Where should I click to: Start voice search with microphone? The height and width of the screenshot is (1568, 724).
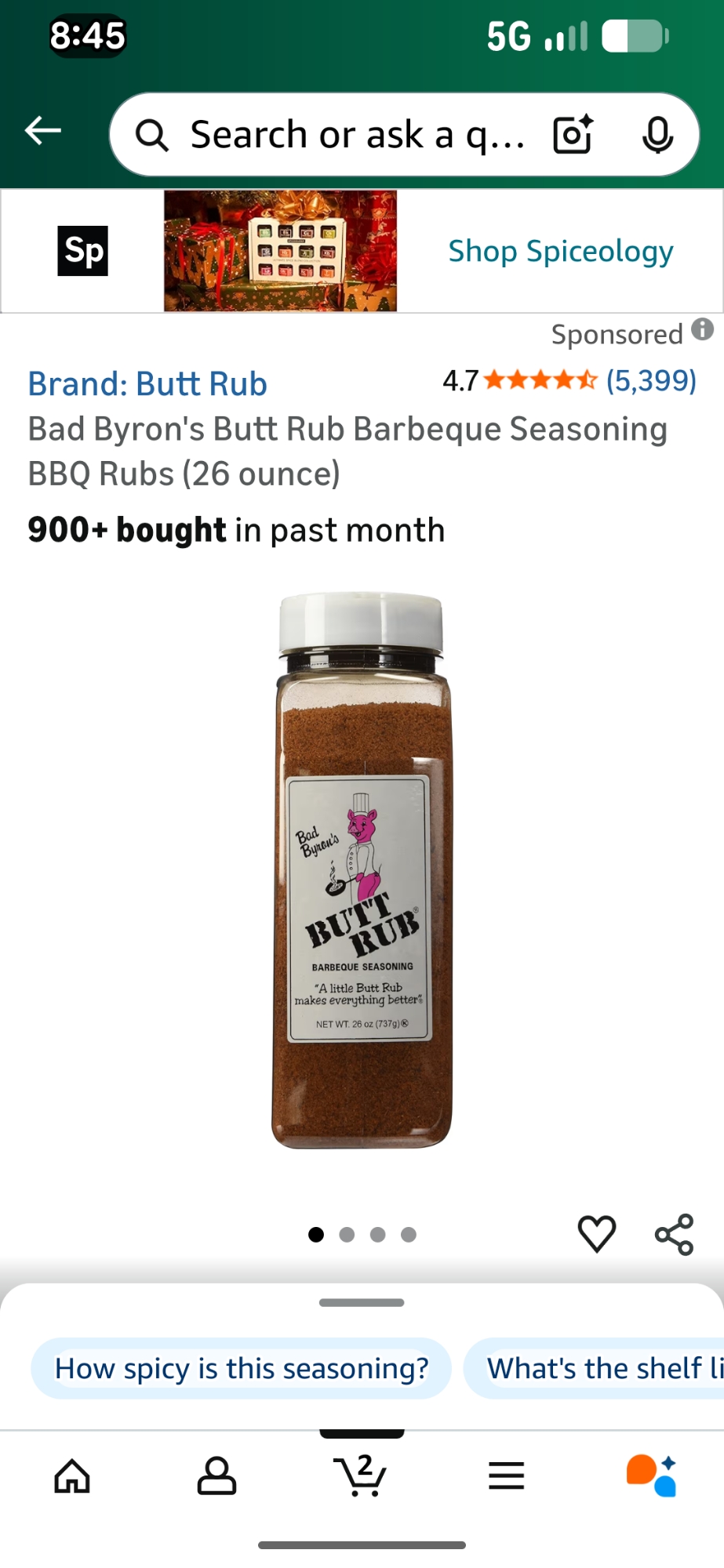[x=657, y=135]
